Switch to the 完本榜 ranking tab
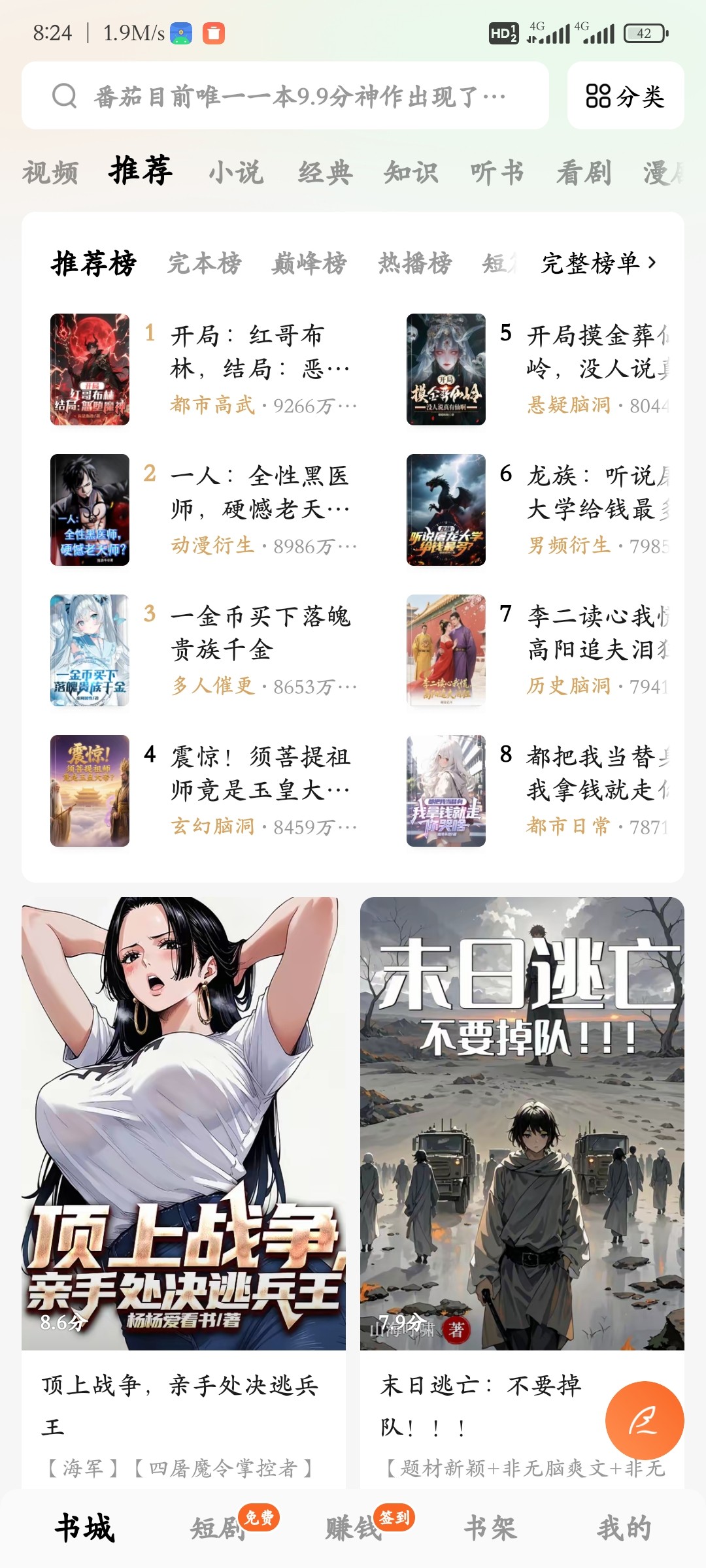This screenshot has height=1568, width=706. coord(205,263)
